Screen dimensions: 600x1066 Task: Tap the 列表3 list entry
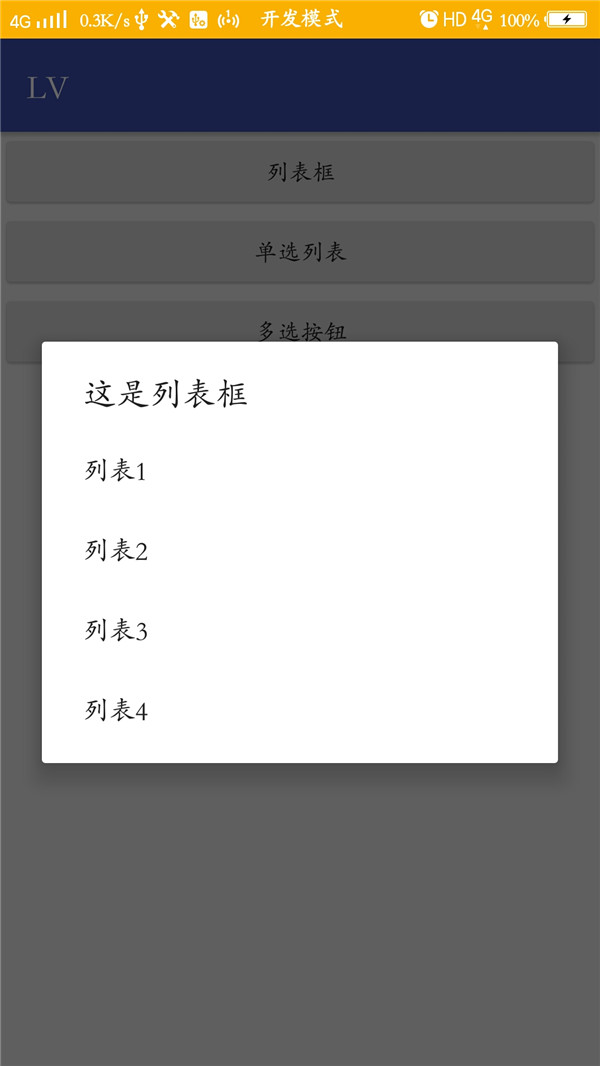[x=116, y=631]
